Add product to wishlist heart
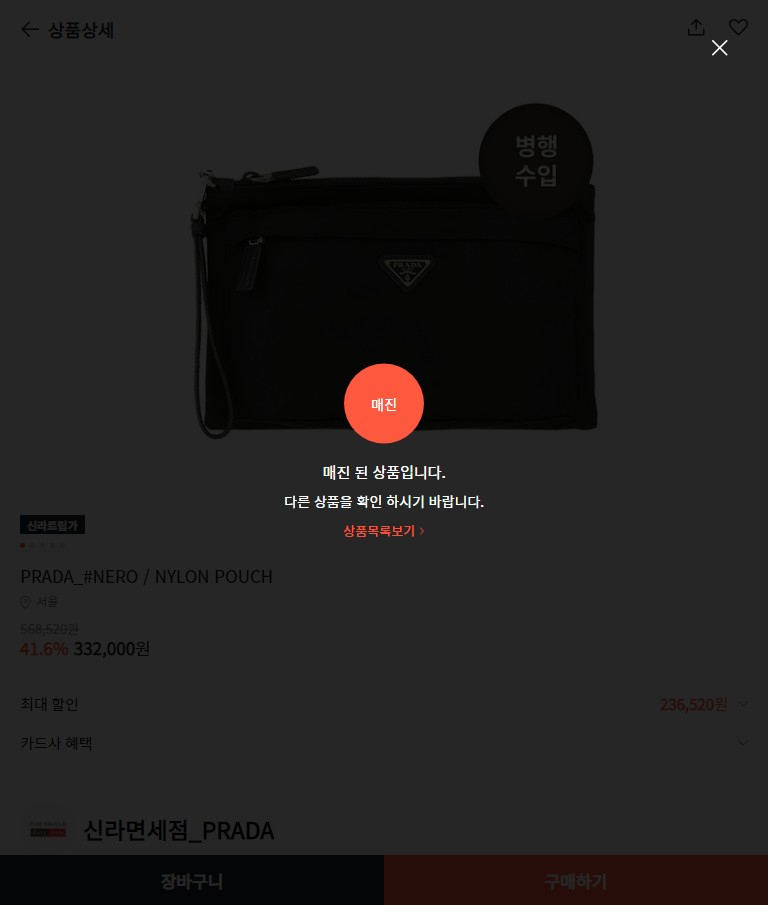Image resolution: width=768 pixels, height=905 pixels. (x=738, y=27)
